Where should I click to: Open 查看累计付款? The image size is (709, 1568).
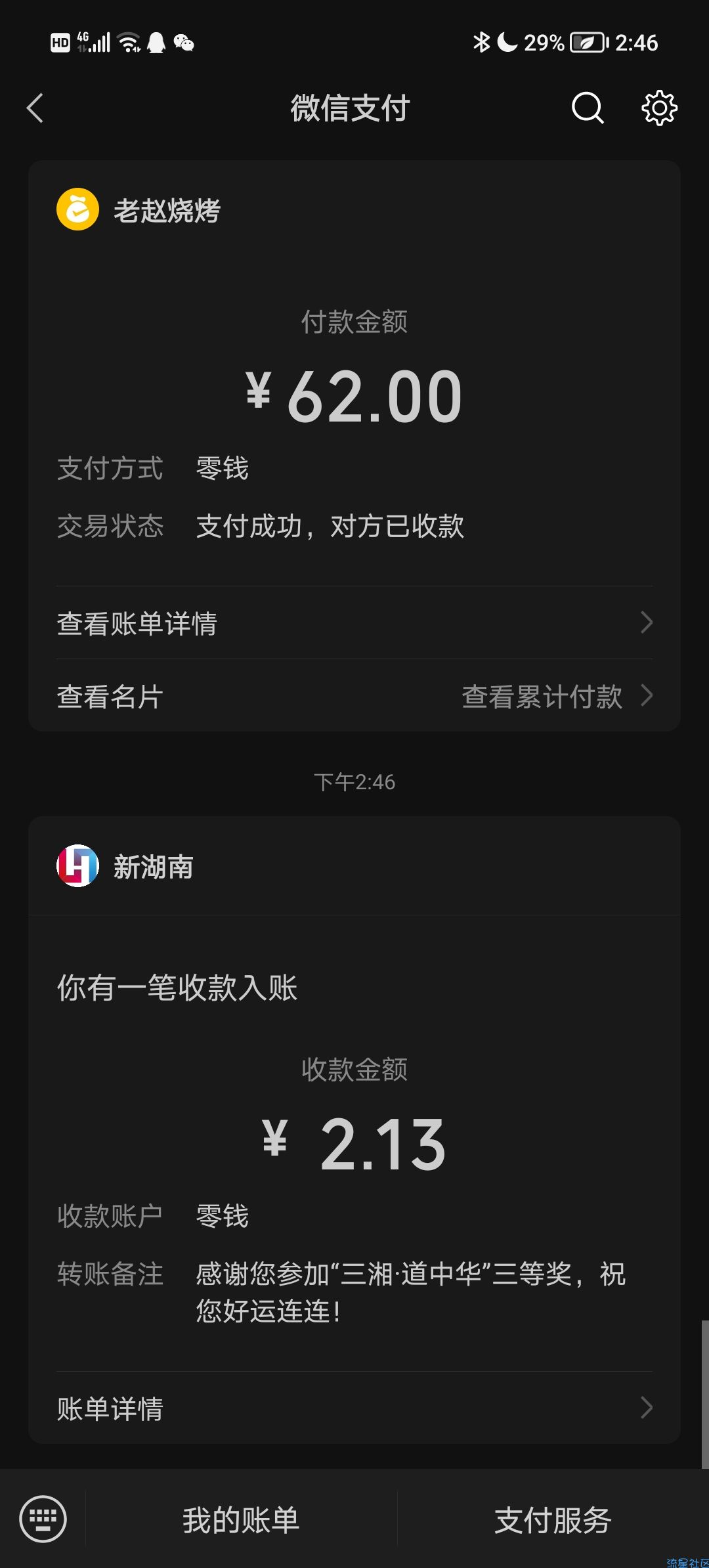point(557,696)
